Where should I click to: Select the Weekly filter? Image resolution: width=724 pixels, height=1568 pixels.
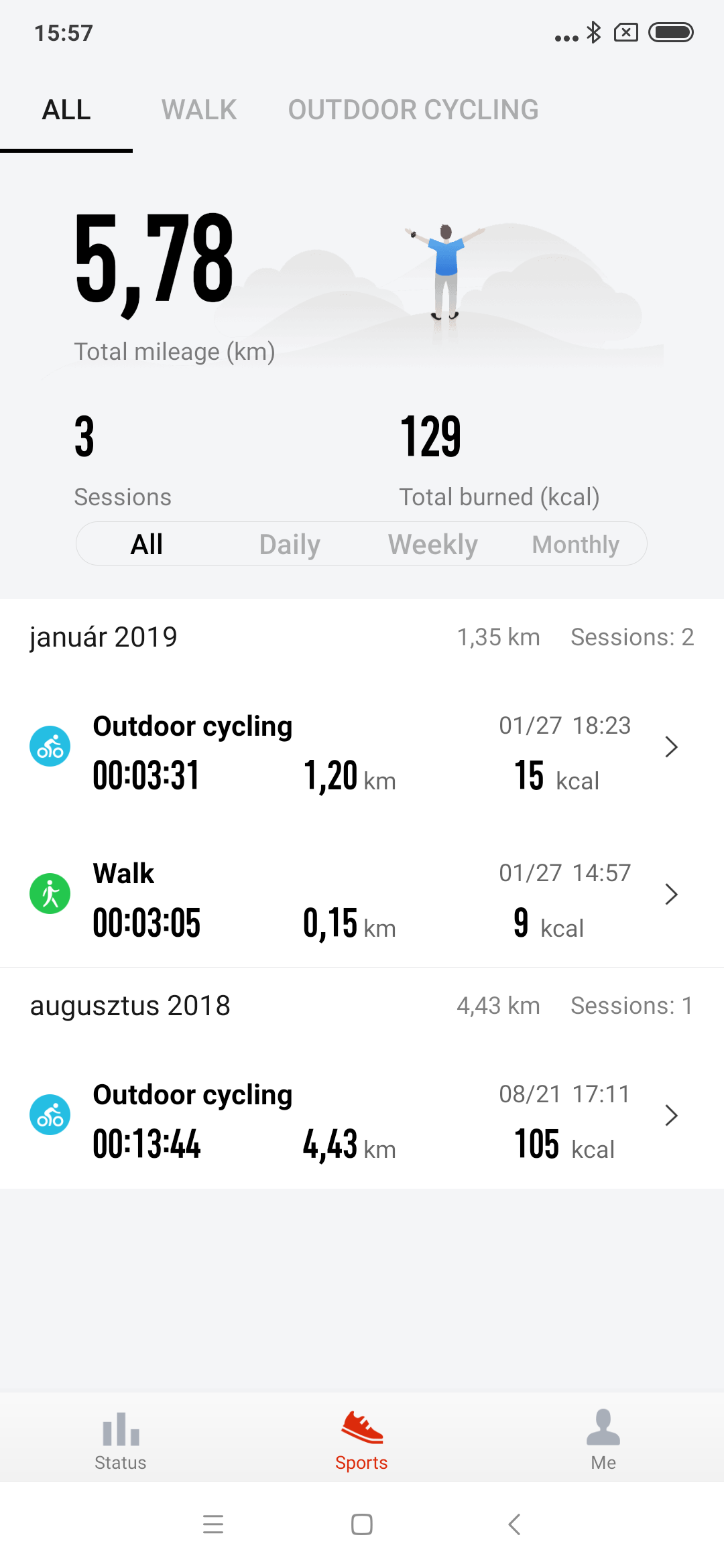[x=433, y=544]
